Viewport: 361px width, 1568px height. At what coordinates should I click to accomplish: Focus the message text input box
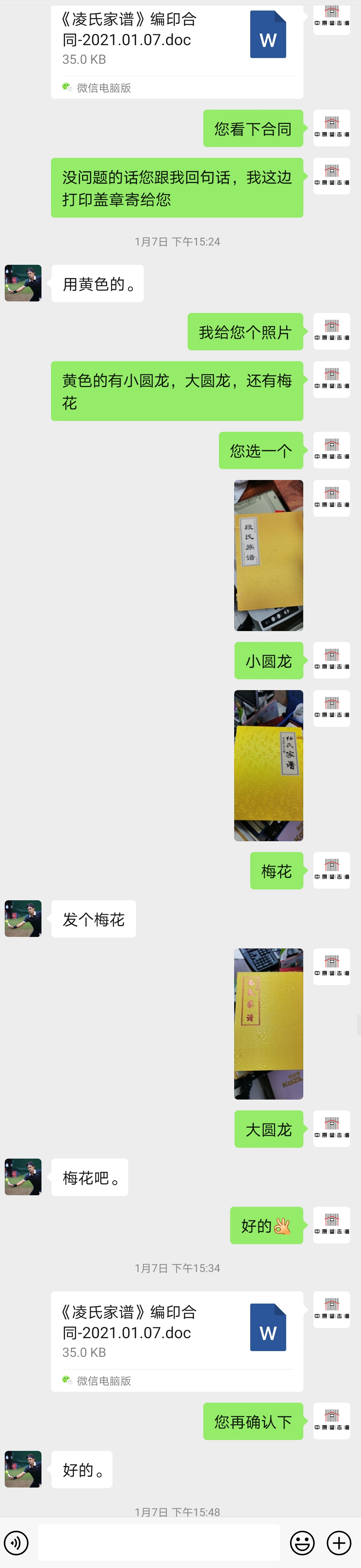pos(158,1543)
